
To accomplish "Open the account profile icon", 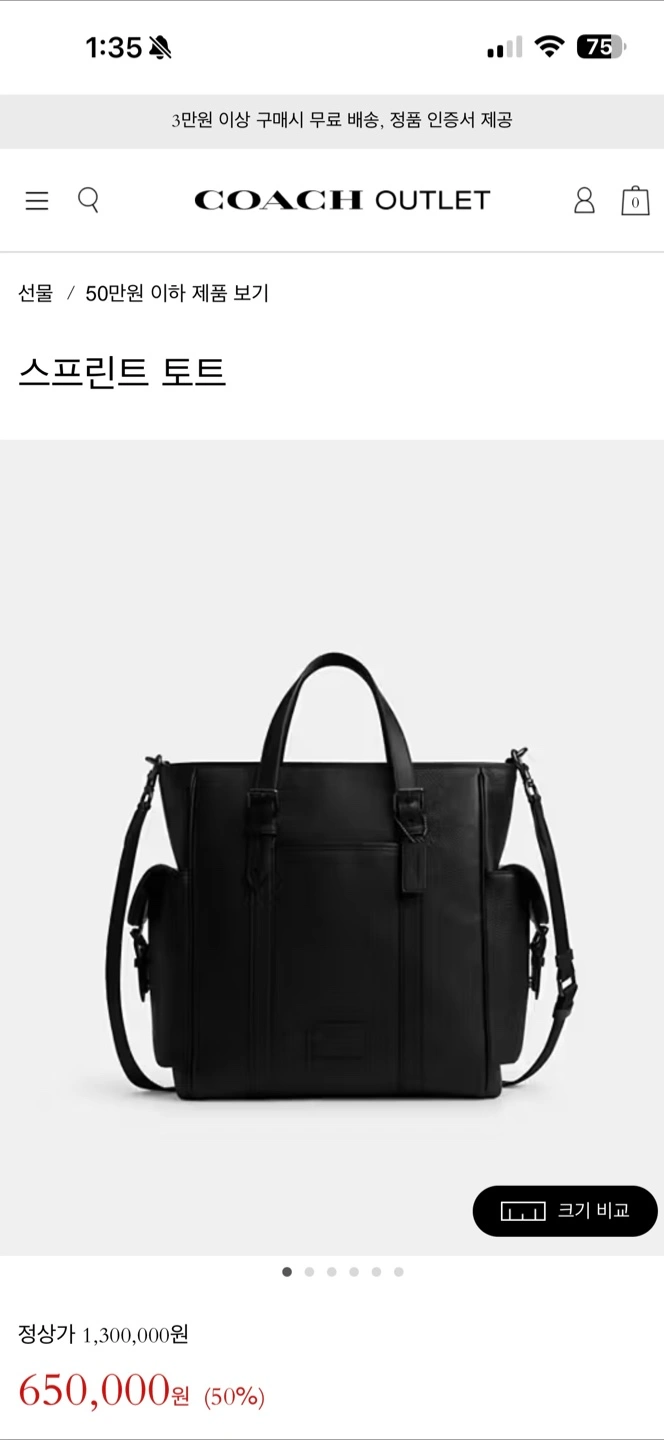I will click(584, 200).
